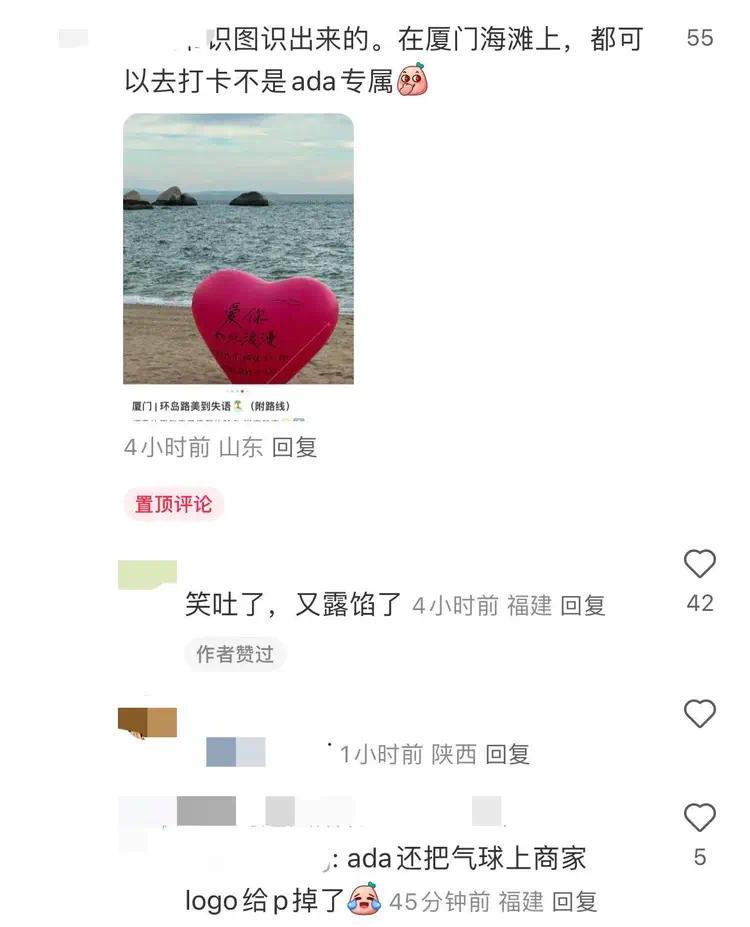Open the brown avatar of the 陕西 commenter

point(147,722)
